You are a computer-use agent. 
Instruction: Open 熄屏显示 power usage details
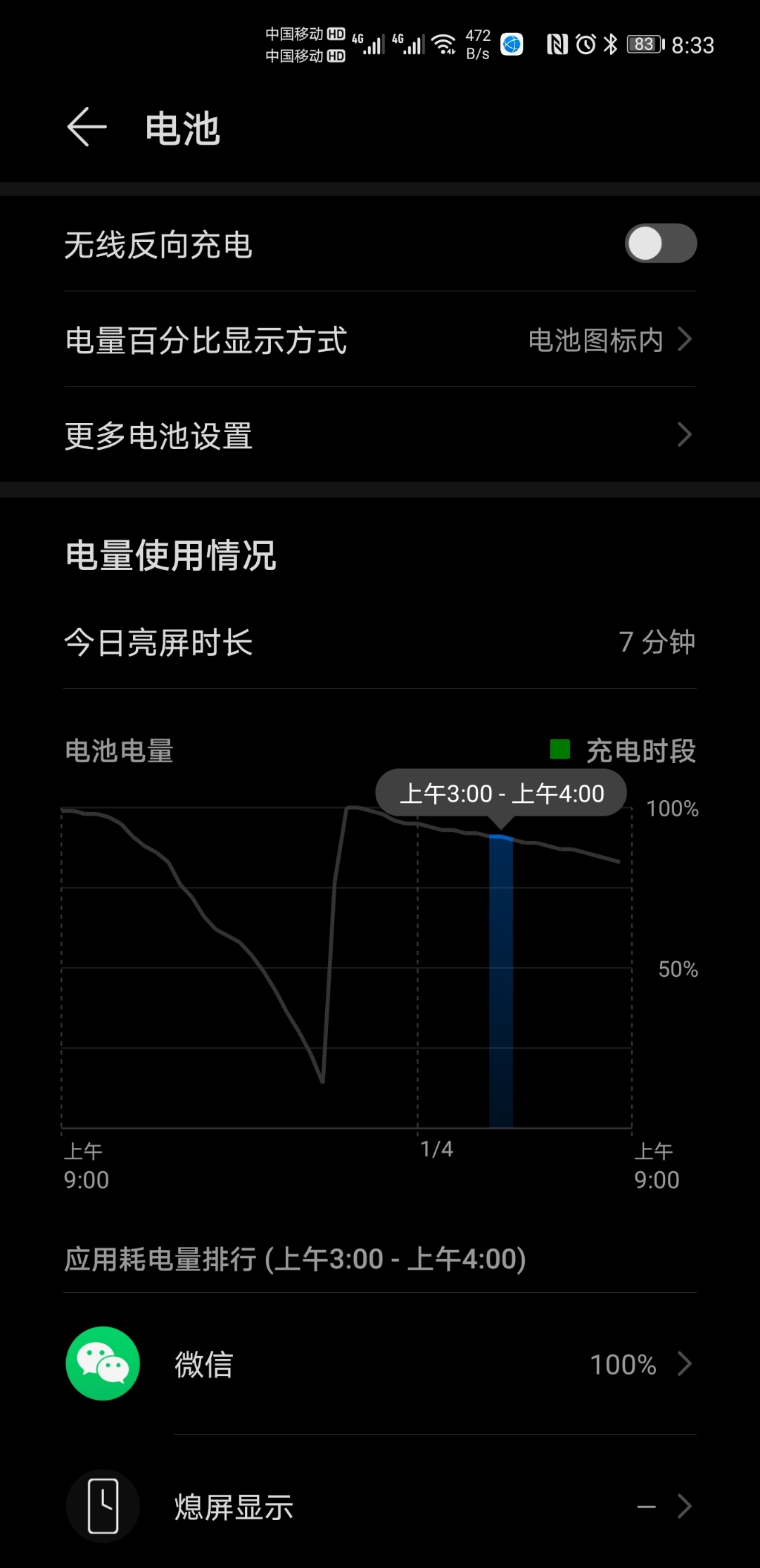click(x=380, y=1507)
